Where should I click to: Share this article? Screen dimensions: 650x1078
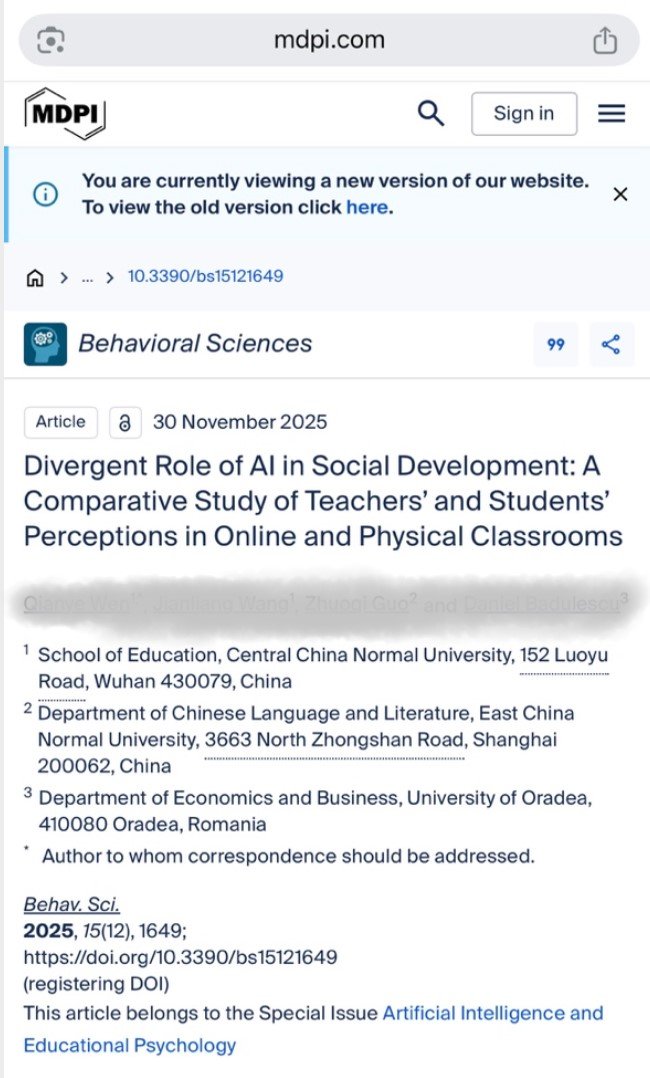[611, 345]
